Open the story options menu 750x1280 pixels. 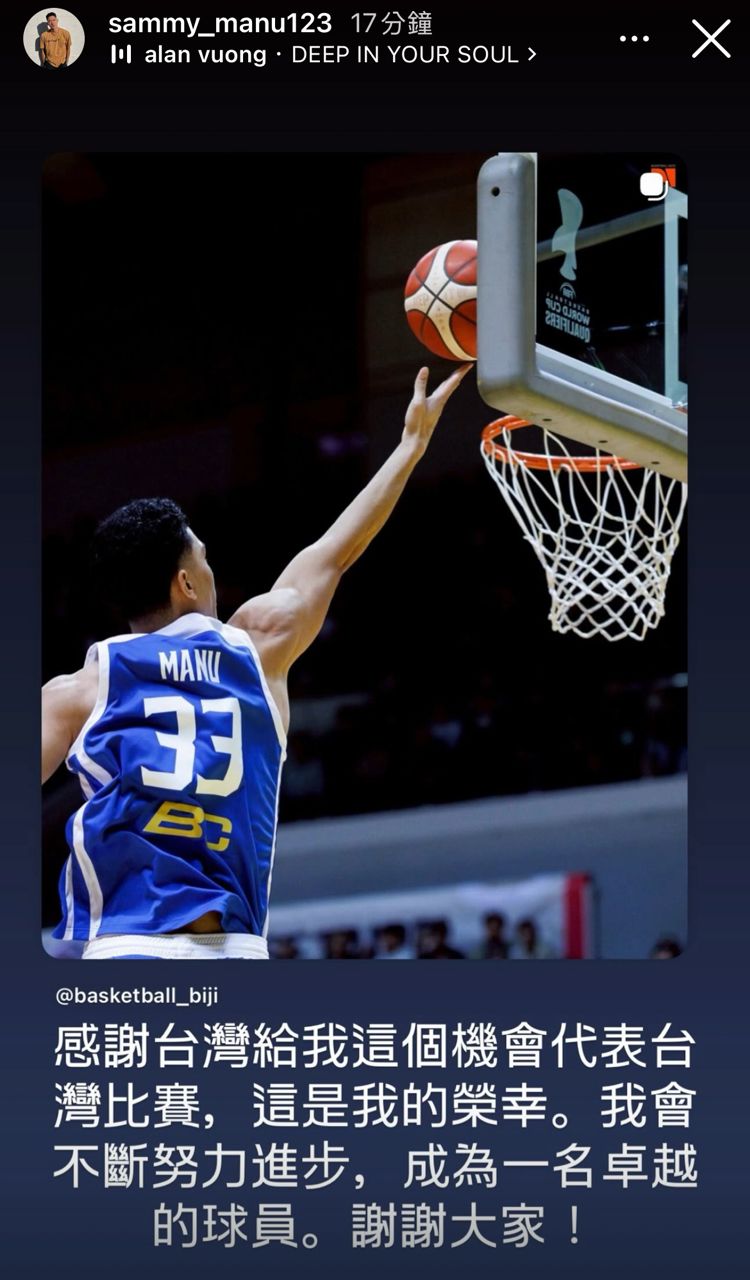click(x=634, y=39)
